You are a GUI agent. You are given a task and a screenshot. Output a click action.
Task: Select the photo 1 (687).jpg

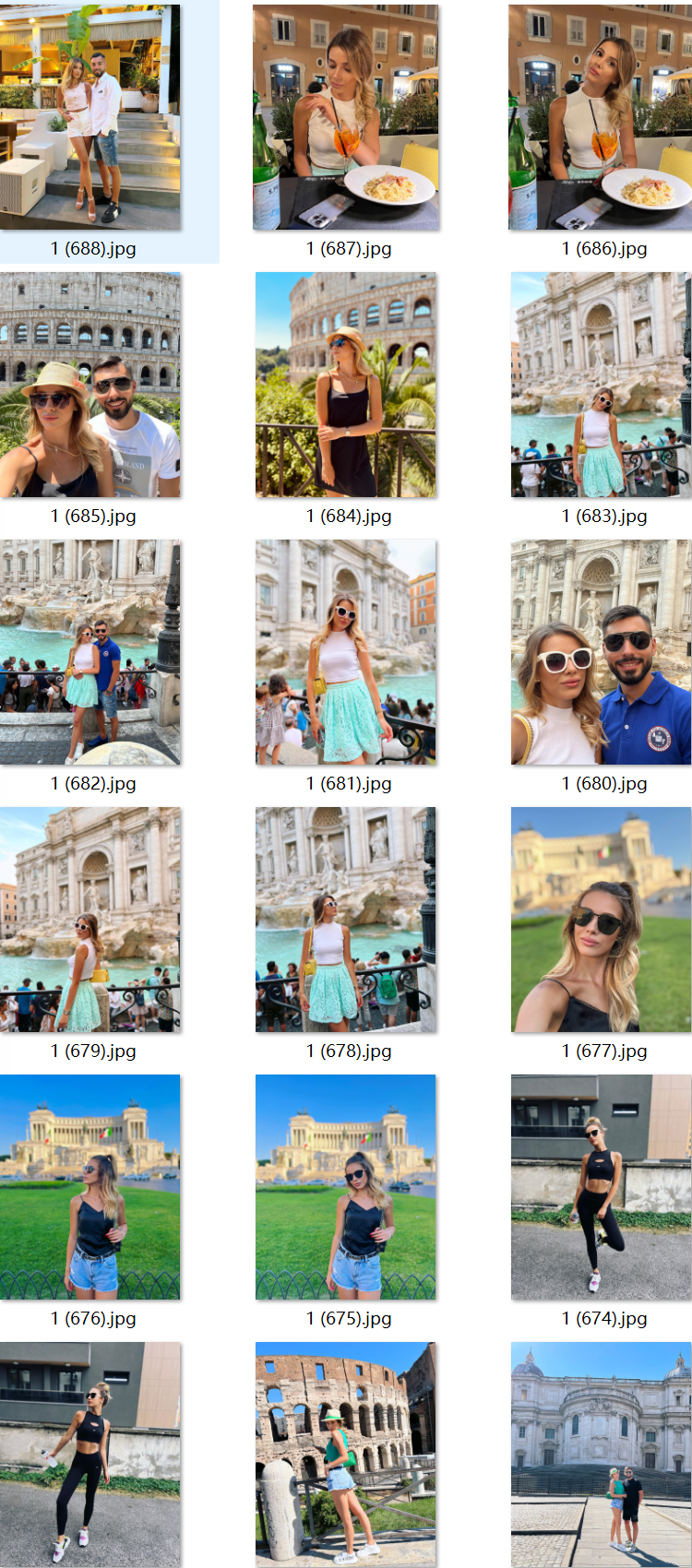point(346,117)
